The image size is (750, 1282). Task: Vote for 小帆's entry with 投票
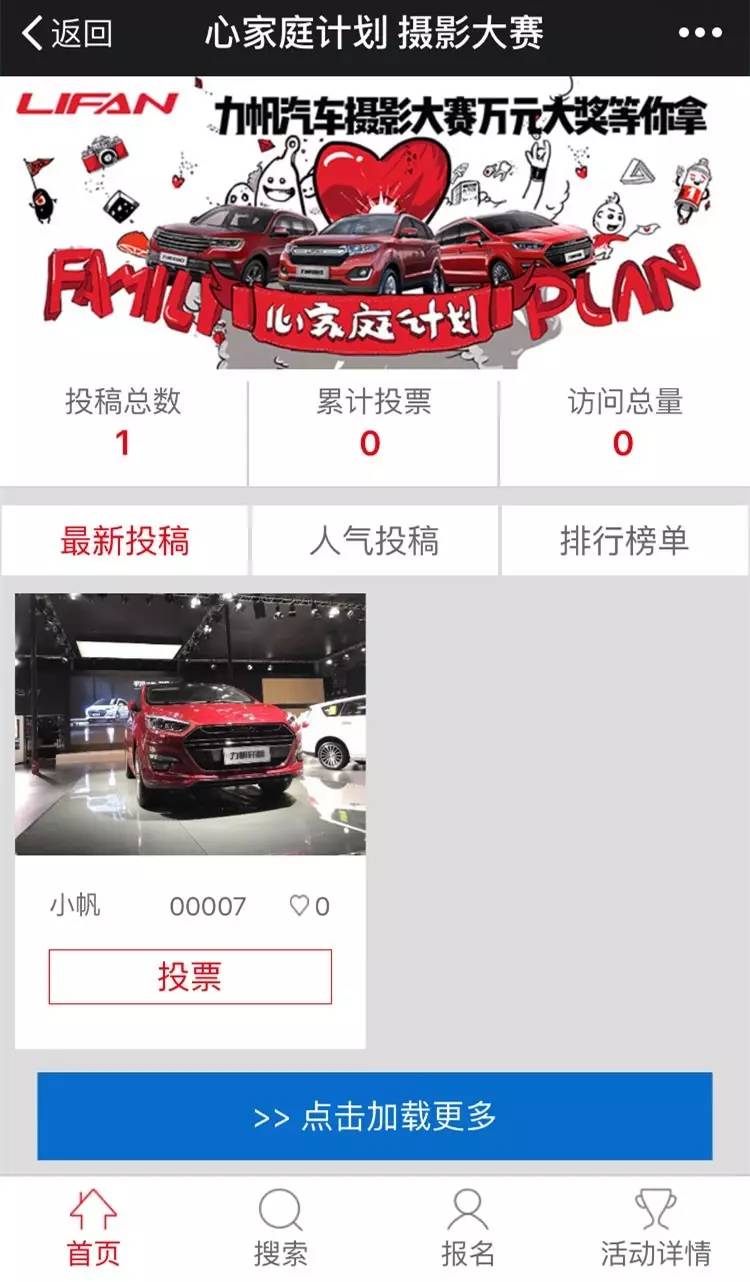(190, 977)
